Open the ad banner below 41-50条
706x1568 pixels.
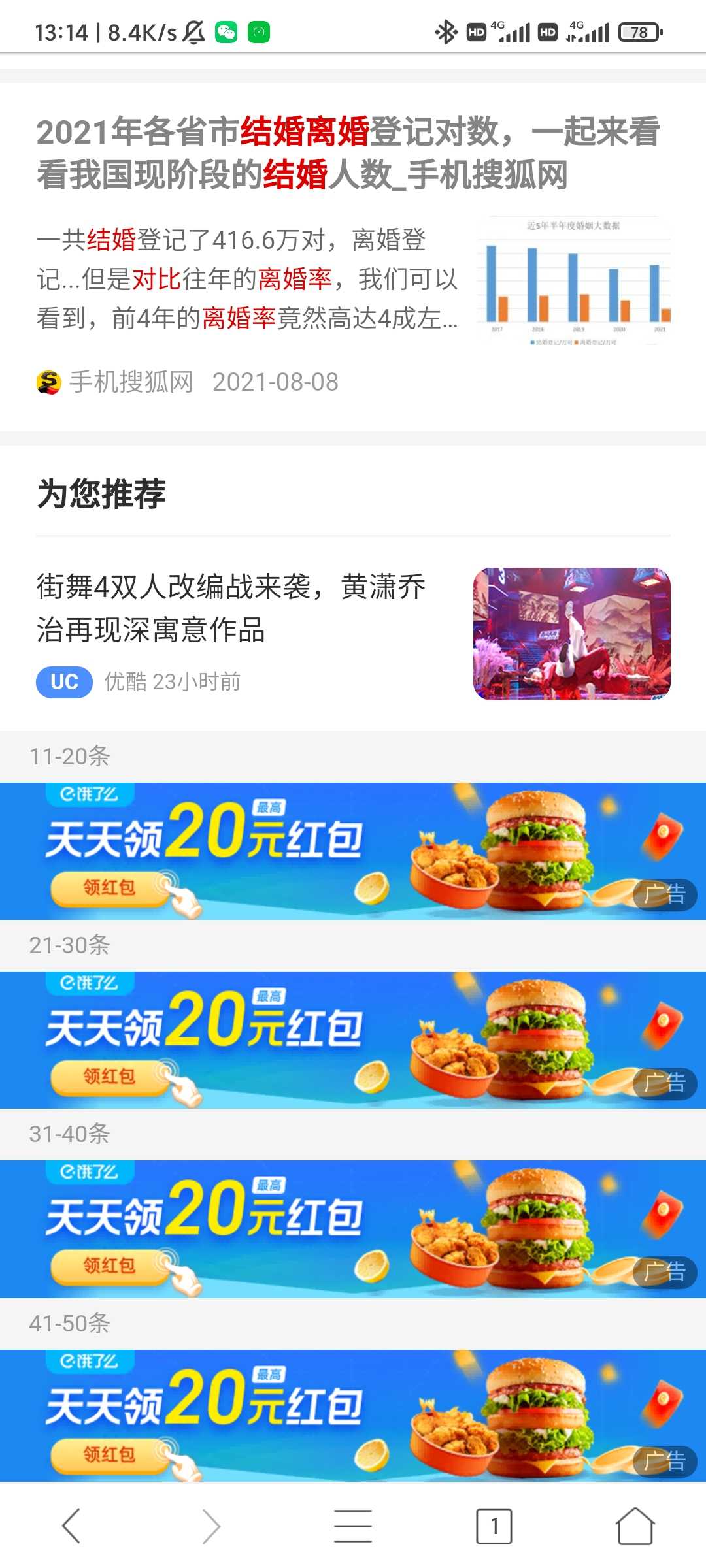[353, 1414]
